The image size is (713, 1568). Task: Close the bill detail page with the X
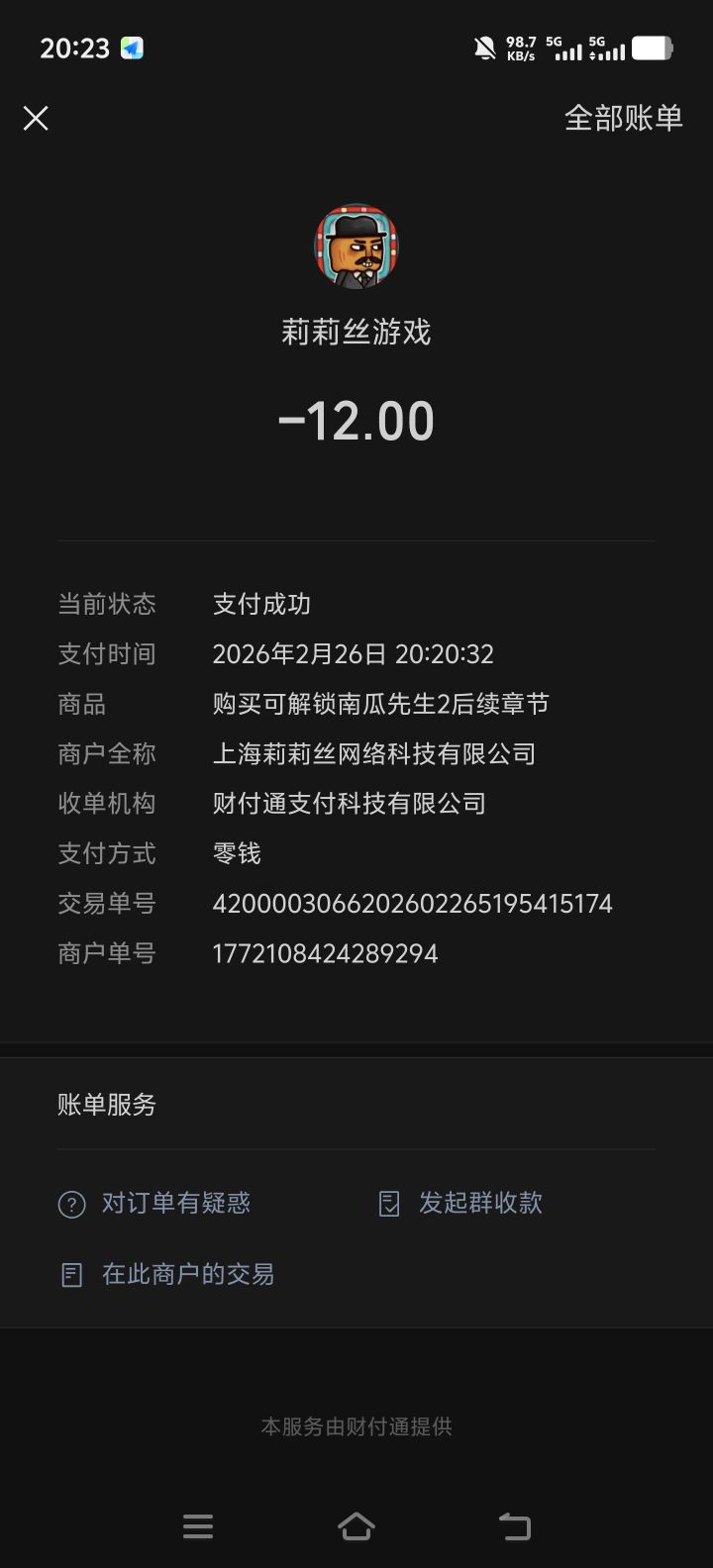click(x=36, y=118)
